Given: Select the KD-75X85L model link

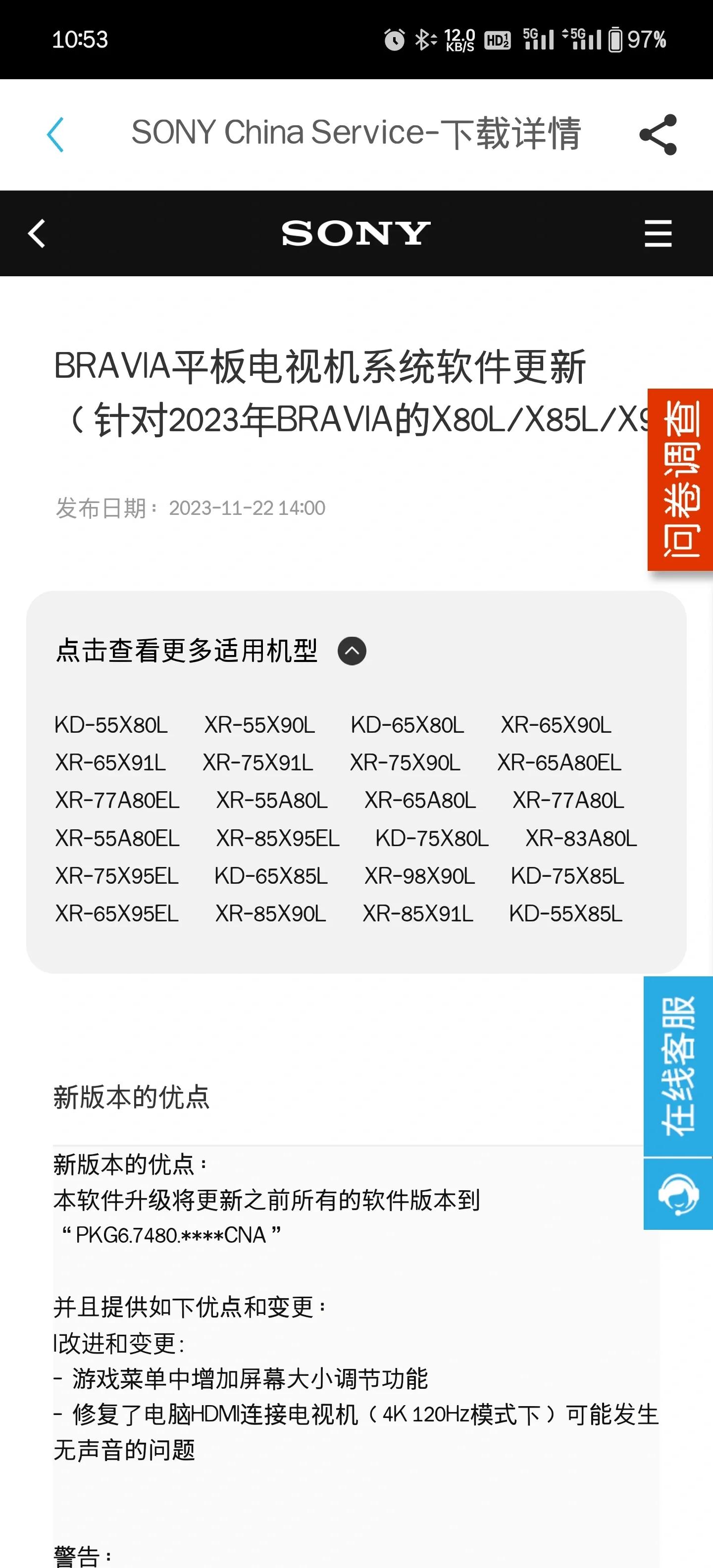Looking at the screenshot, I should point(566,876).
